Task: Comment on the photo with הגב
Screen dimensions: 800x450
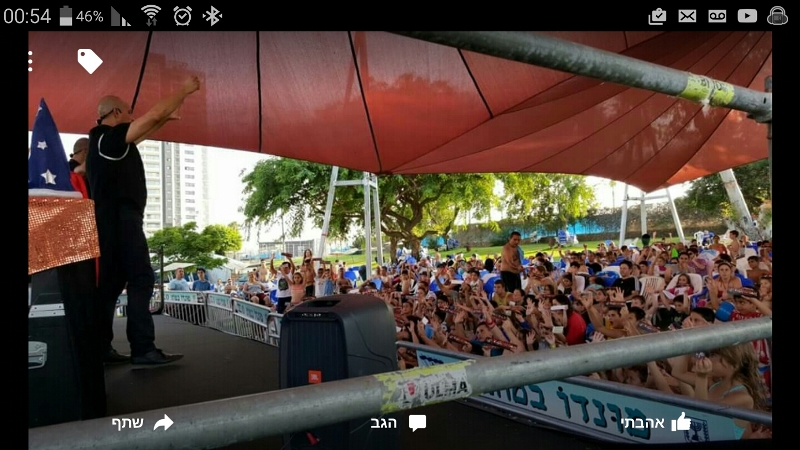Action: click(398, 422)
